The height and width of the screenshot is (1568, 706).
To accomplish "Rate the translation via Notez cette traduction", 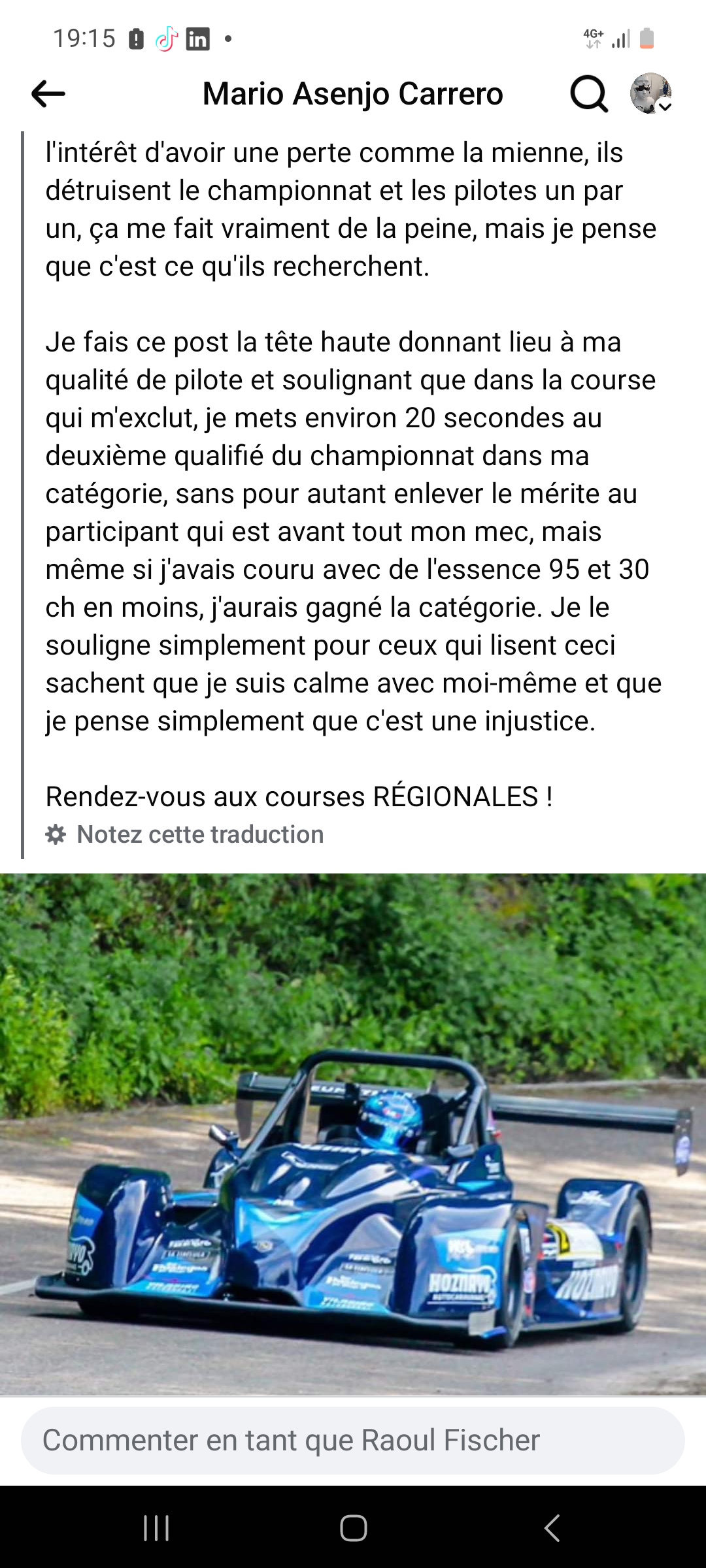I will click(x=199, y=834).
